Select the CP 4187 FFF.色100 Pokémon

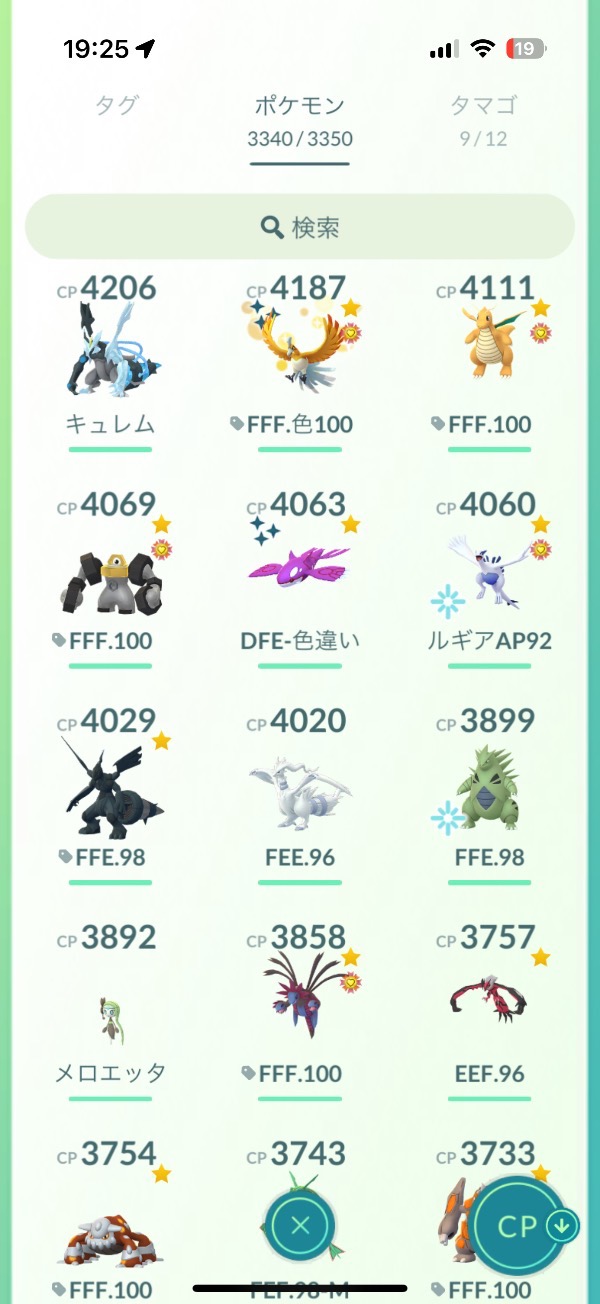(x=300, y=355)
